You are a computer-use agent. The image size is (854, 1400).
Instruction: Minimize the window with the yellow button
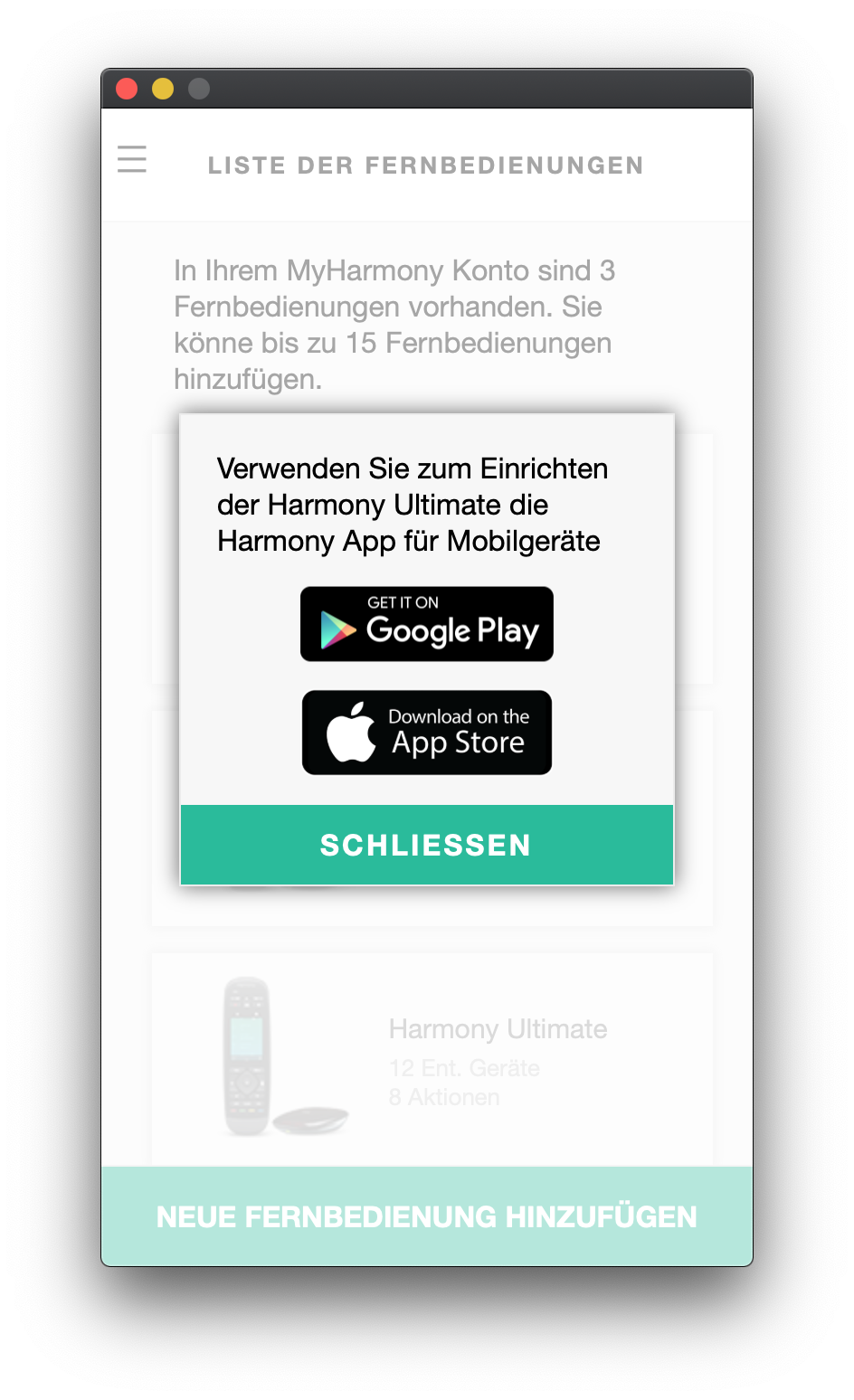coord(163,89)
